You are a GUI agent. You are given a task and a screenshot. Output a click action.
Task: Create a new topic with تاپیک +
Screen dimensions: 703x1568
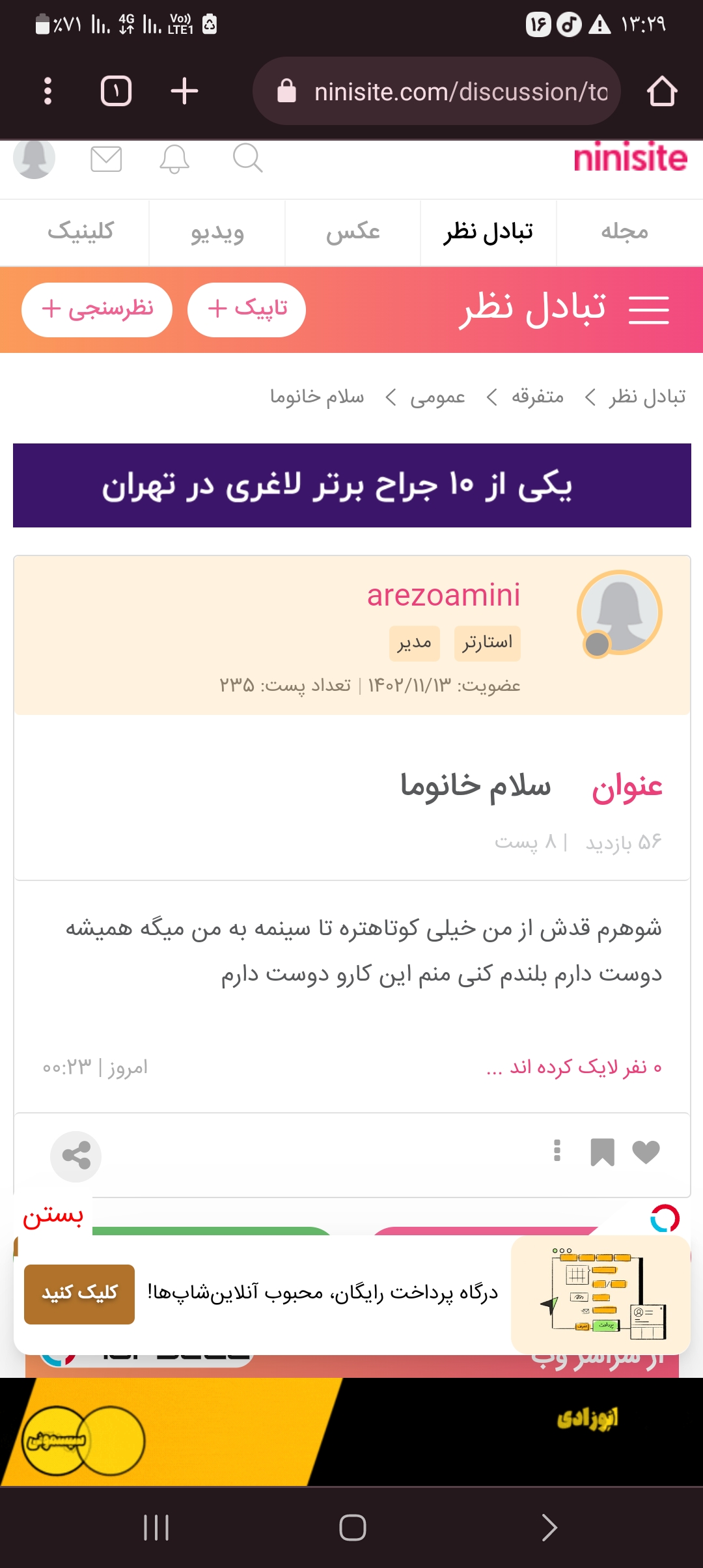247,309
